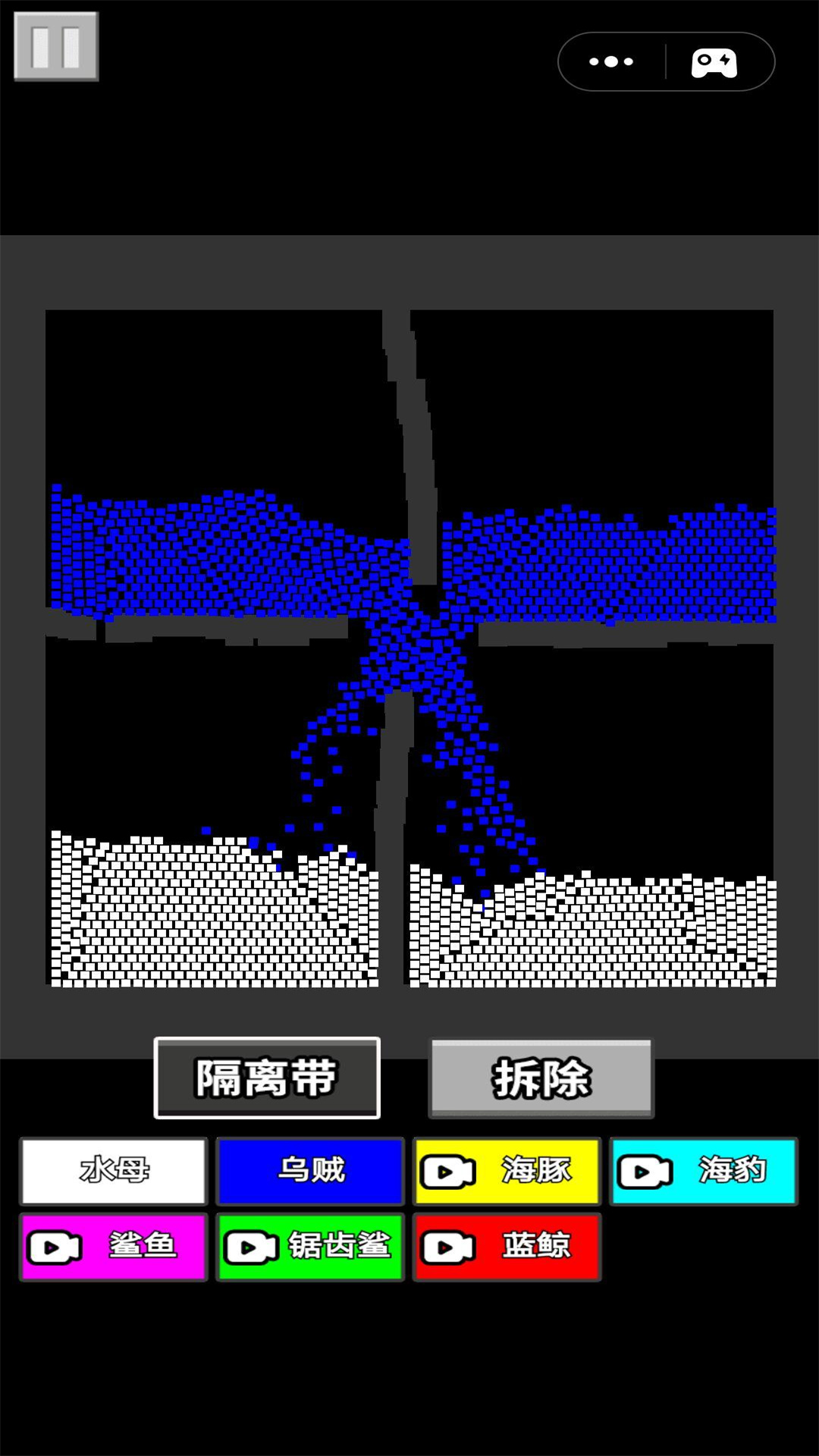Select the 隔离带 barrier tool
Screen dimensions: 819x1456
pos(267,1078)
